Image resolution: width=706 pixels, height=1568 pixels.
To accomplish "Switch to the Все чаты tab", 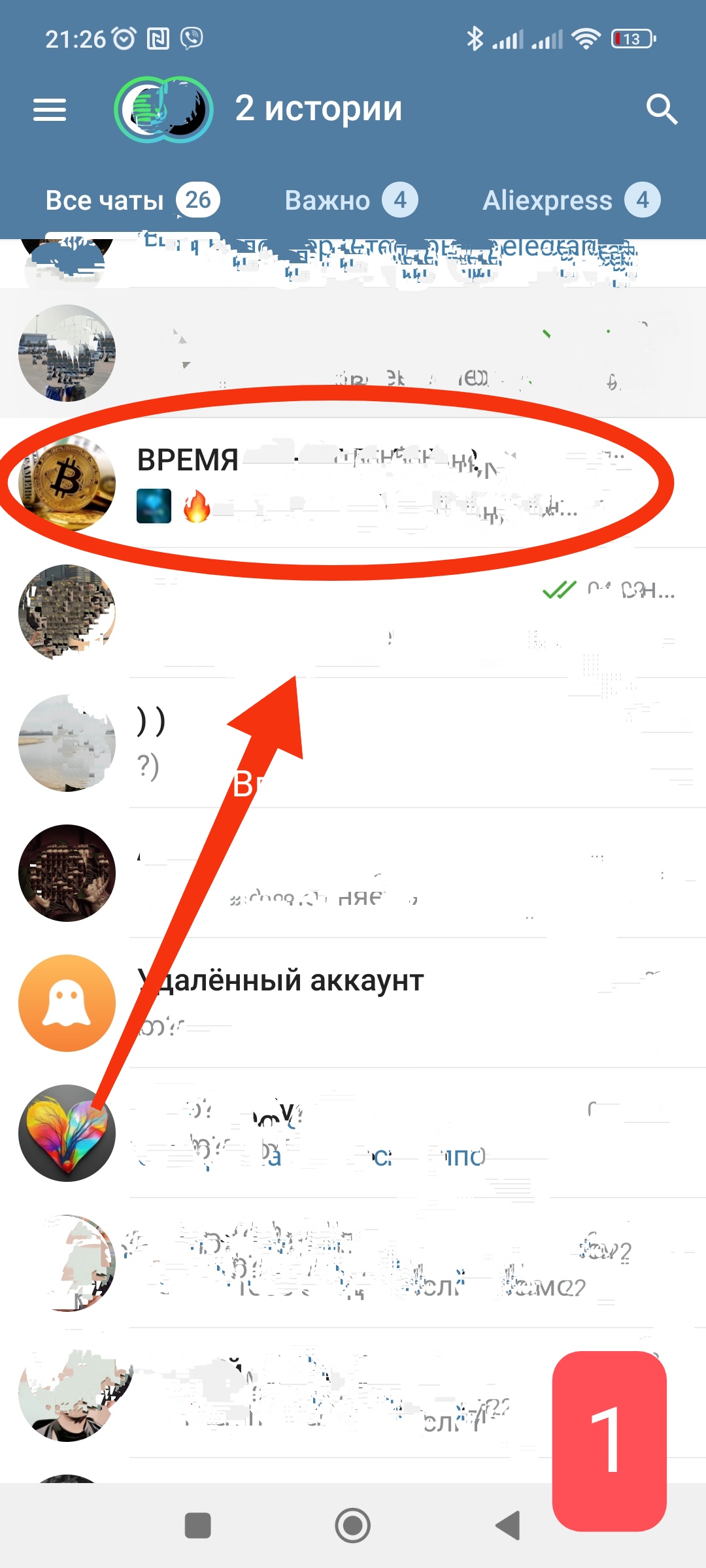I will click(131, 201).
